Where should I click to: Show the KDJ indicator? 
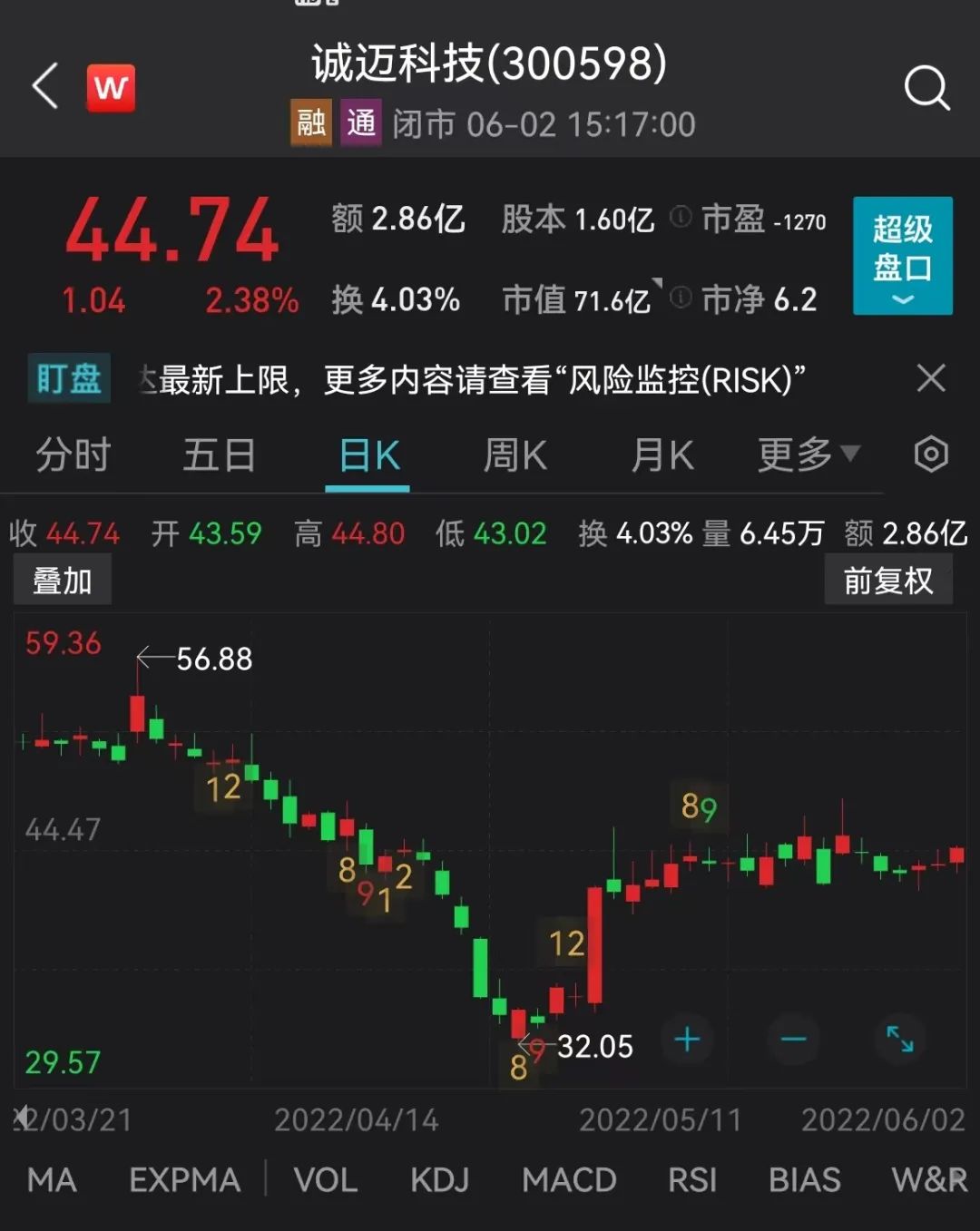pyautogui.click(x=439, y=1180)
